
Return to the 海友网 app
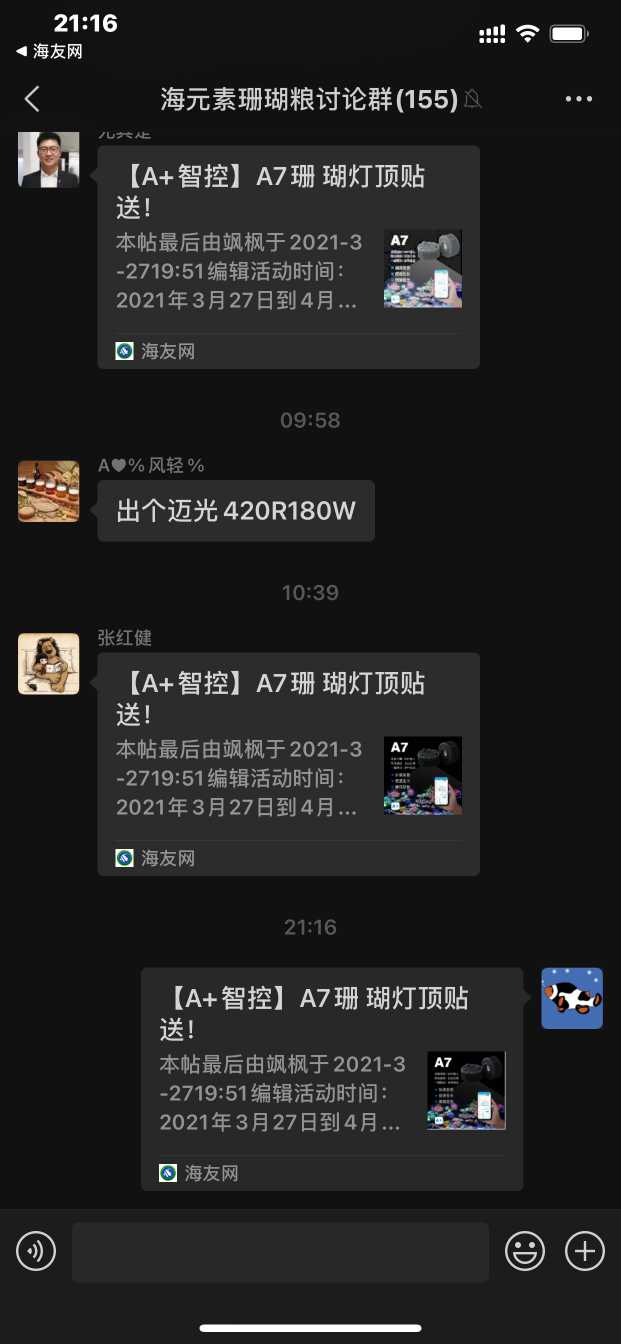click(50, 51)
